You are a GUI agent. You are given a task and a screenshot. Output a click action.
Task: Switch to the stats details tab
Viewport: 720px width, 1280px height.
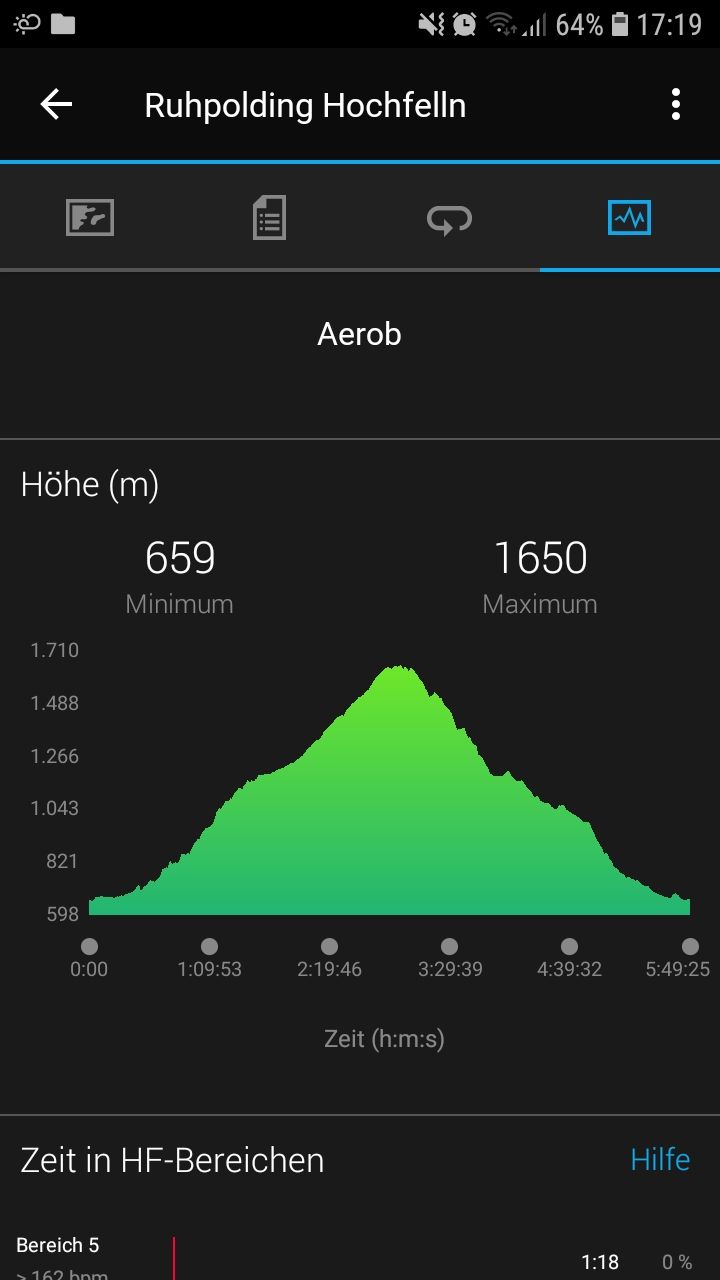point(269,217)
